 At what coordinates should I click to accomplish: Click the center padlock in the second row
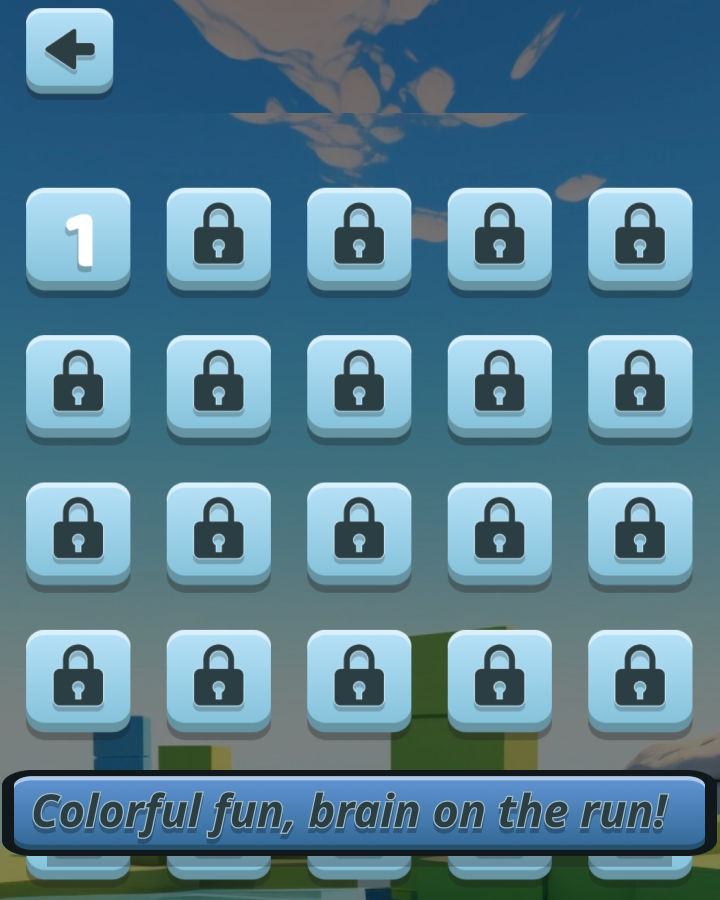[359, 387]
